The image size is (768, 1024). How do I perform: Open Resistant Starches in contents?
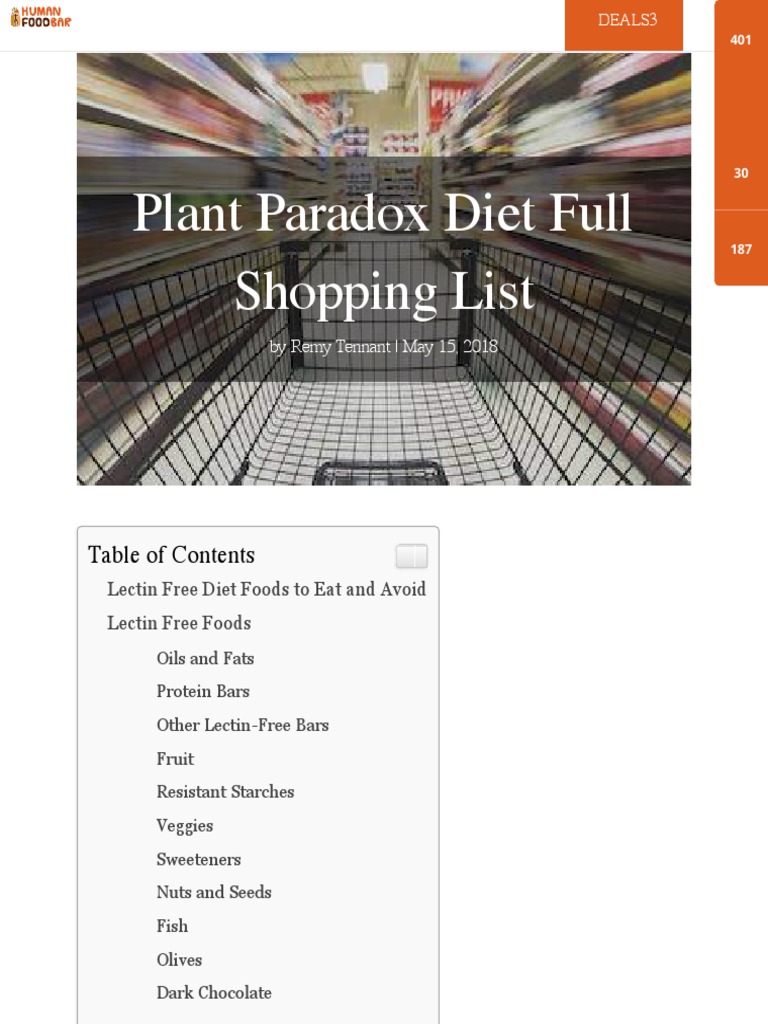225,792
